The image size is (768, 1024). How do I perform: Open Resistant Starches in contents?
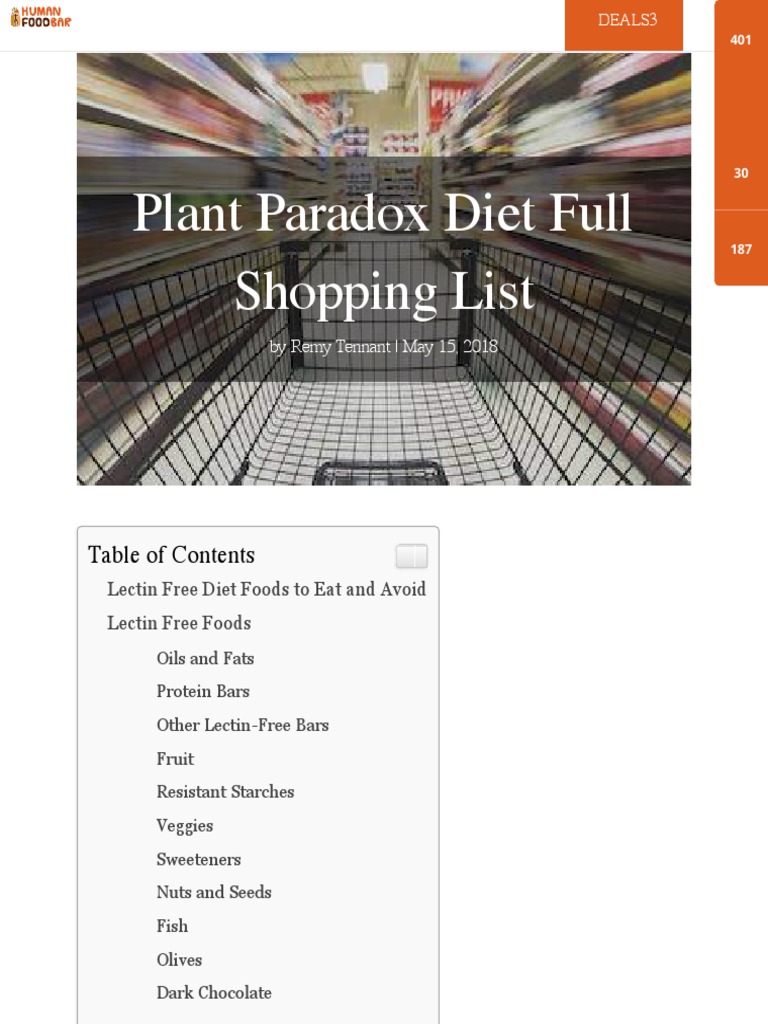225,792
